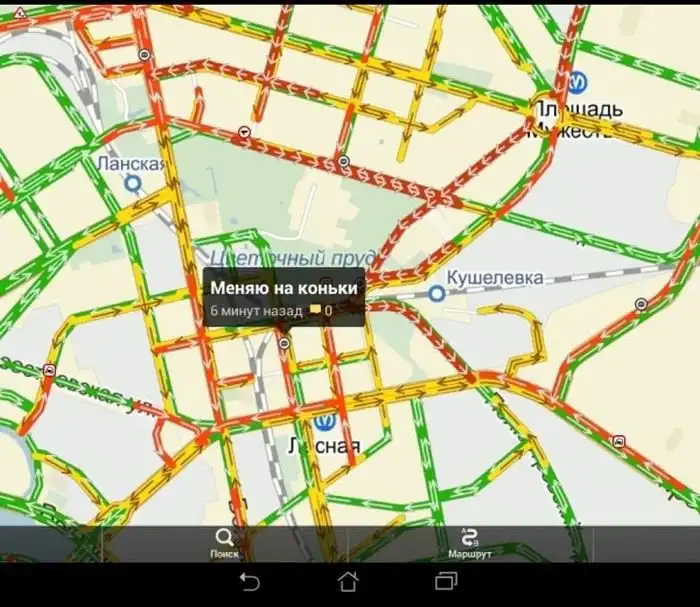Select the Кушелевка station marker
This screenshot has width=700, height=607.
point(436,293)
